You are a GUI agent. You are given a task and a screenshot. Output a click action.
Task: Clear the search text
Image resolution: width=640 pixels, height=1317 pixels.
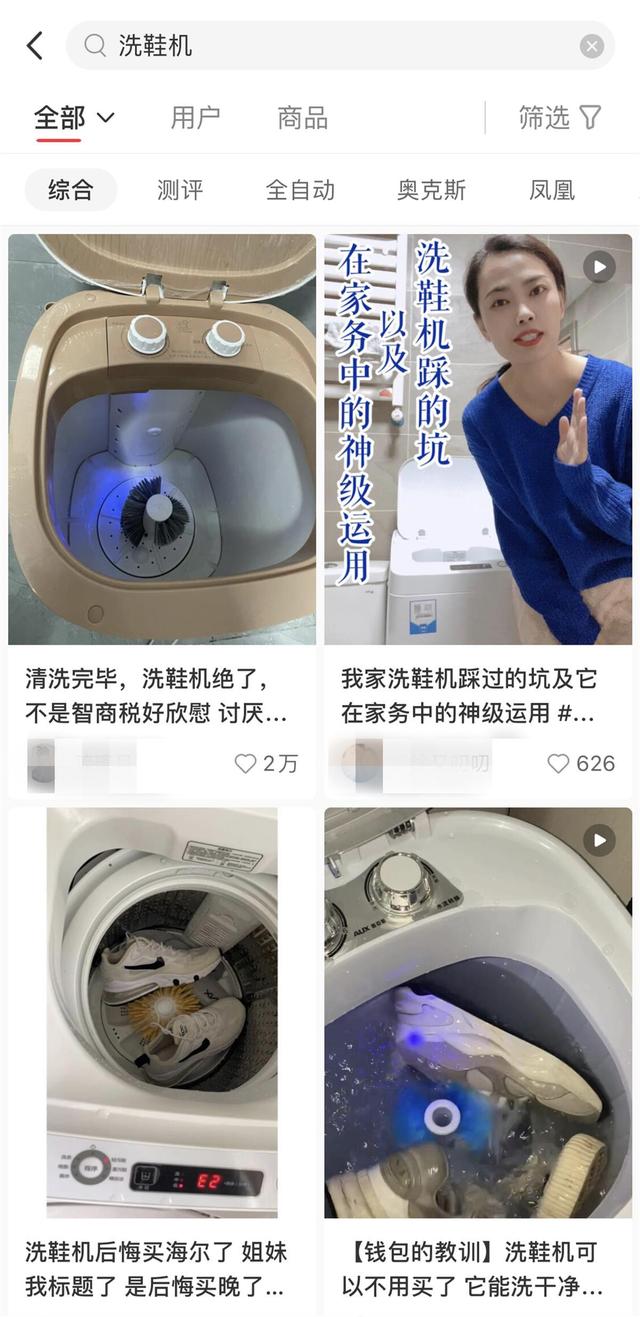592,46
